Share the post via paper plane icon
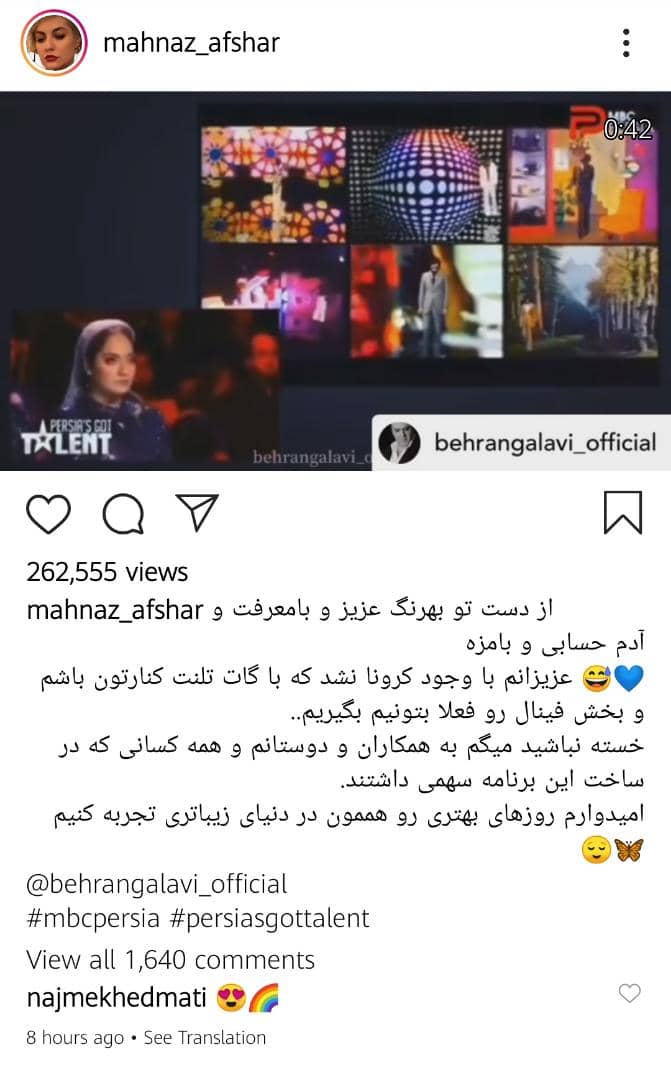Image resolution: width=671 pixels, height=1080 pixels. (197, 513)
